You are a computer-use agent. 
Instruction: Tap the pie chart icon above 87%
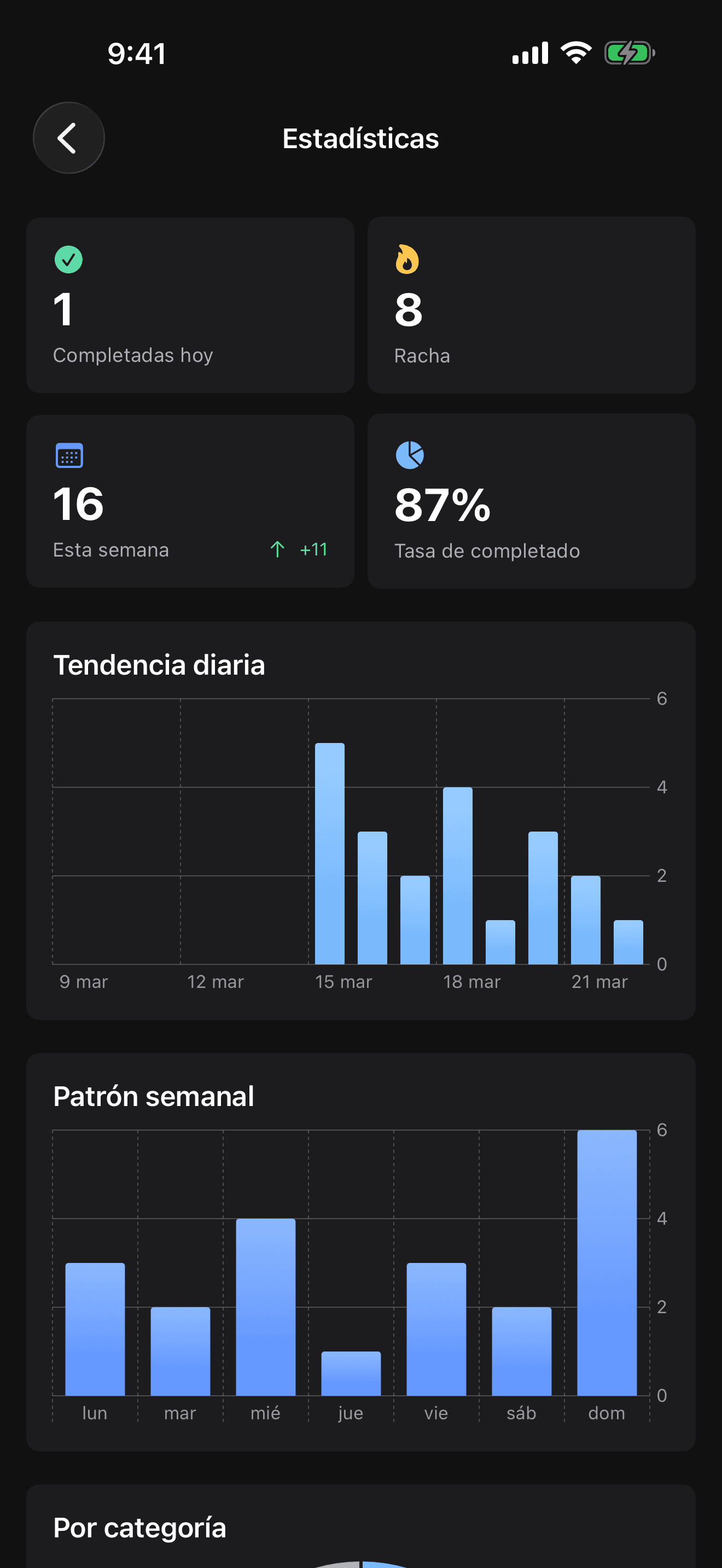point(410,455)
